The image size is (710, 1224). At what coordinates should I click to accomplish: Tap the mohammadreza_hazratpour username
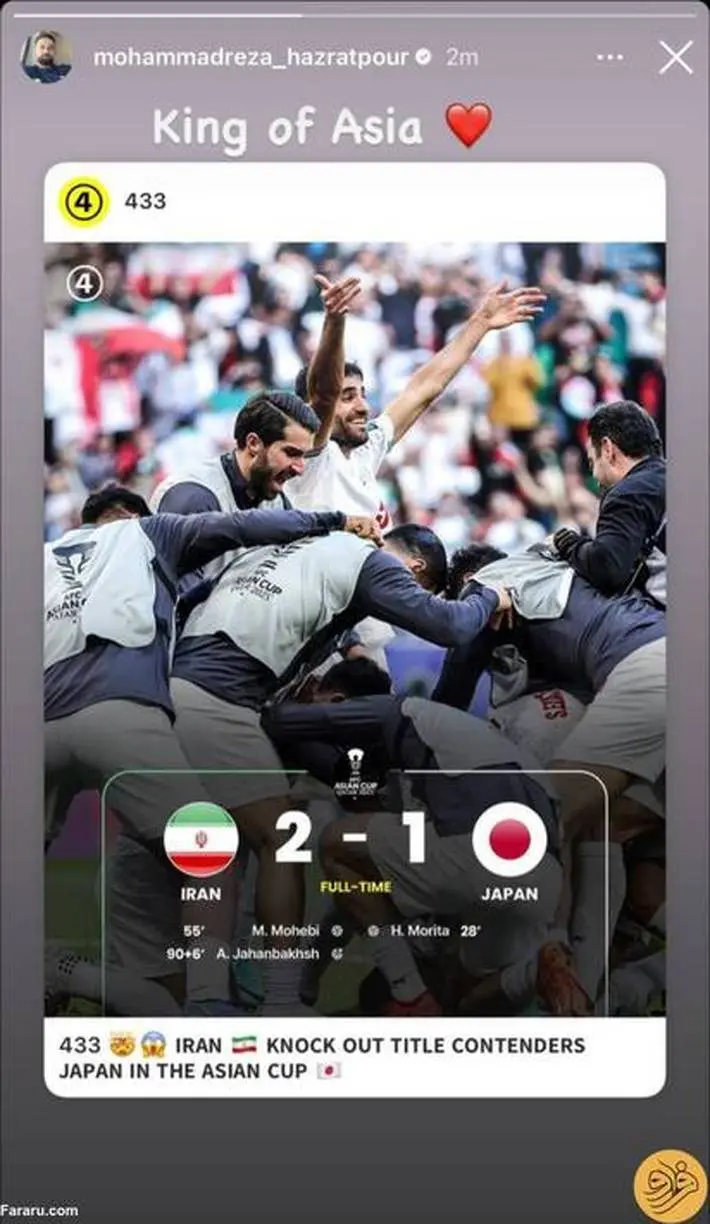[x=251, y=58]
